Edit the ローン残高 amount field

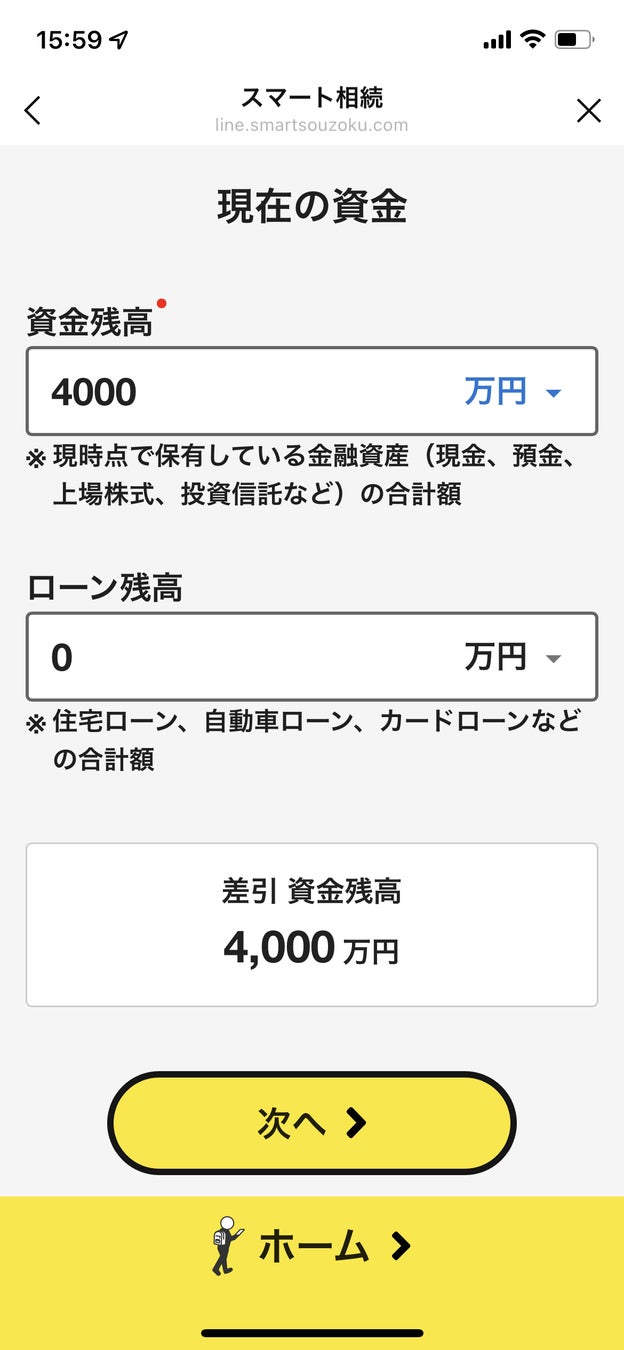pyautogui.click(x=240, y=657)
